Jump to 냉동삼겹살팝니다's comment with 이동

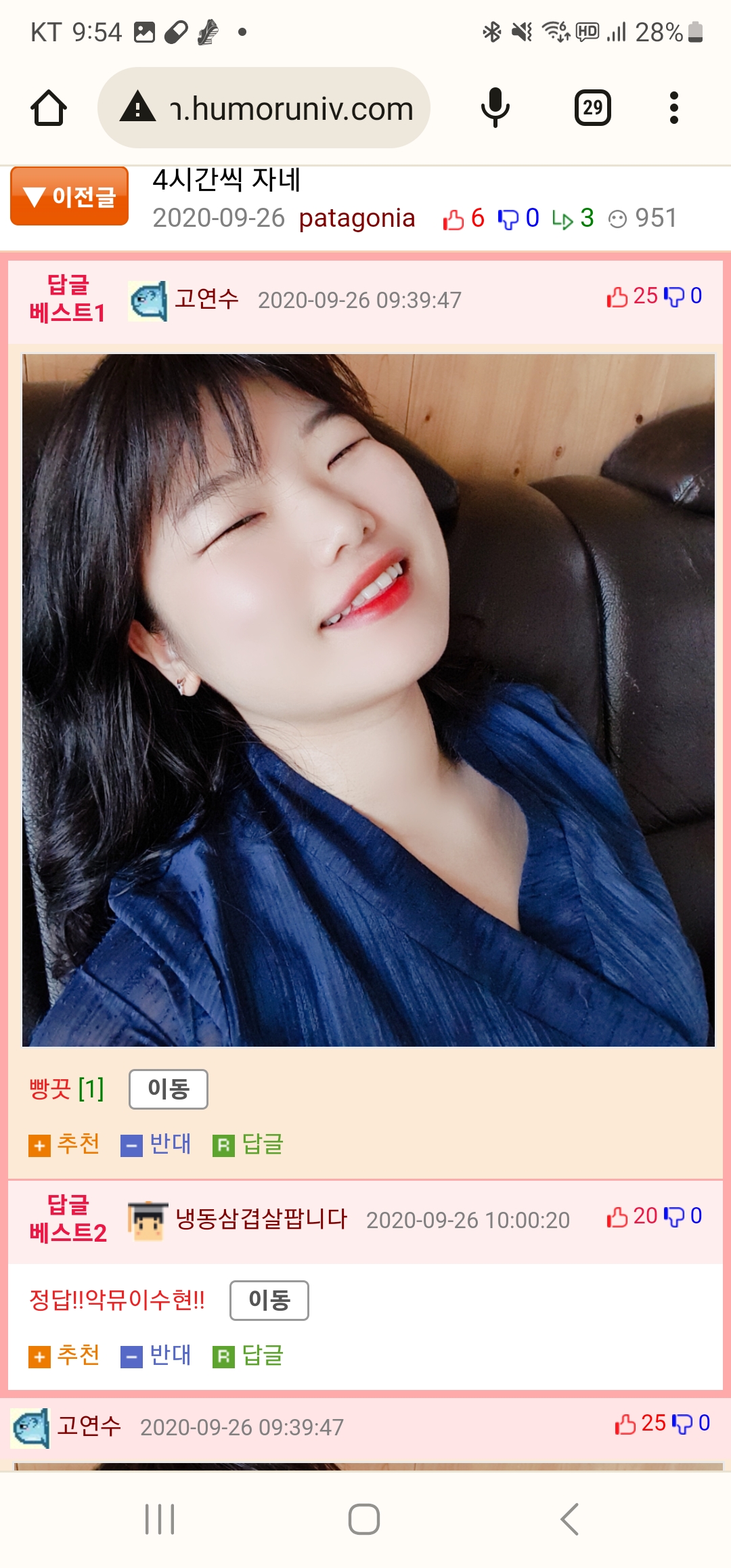(x=269, y=1300)
